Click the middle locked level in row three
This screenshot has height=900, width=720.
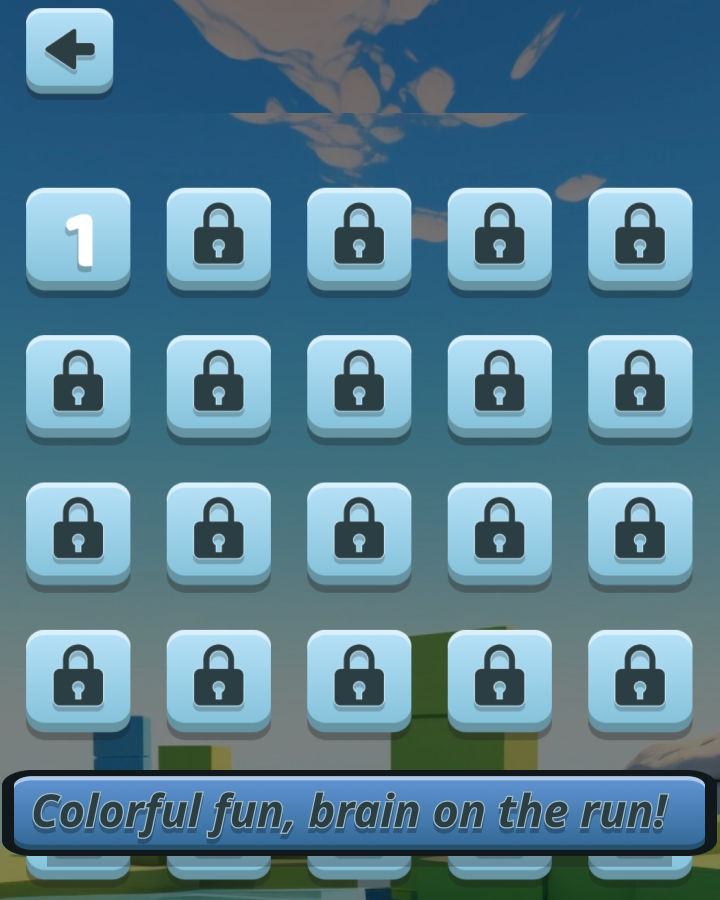click(359, 534)
